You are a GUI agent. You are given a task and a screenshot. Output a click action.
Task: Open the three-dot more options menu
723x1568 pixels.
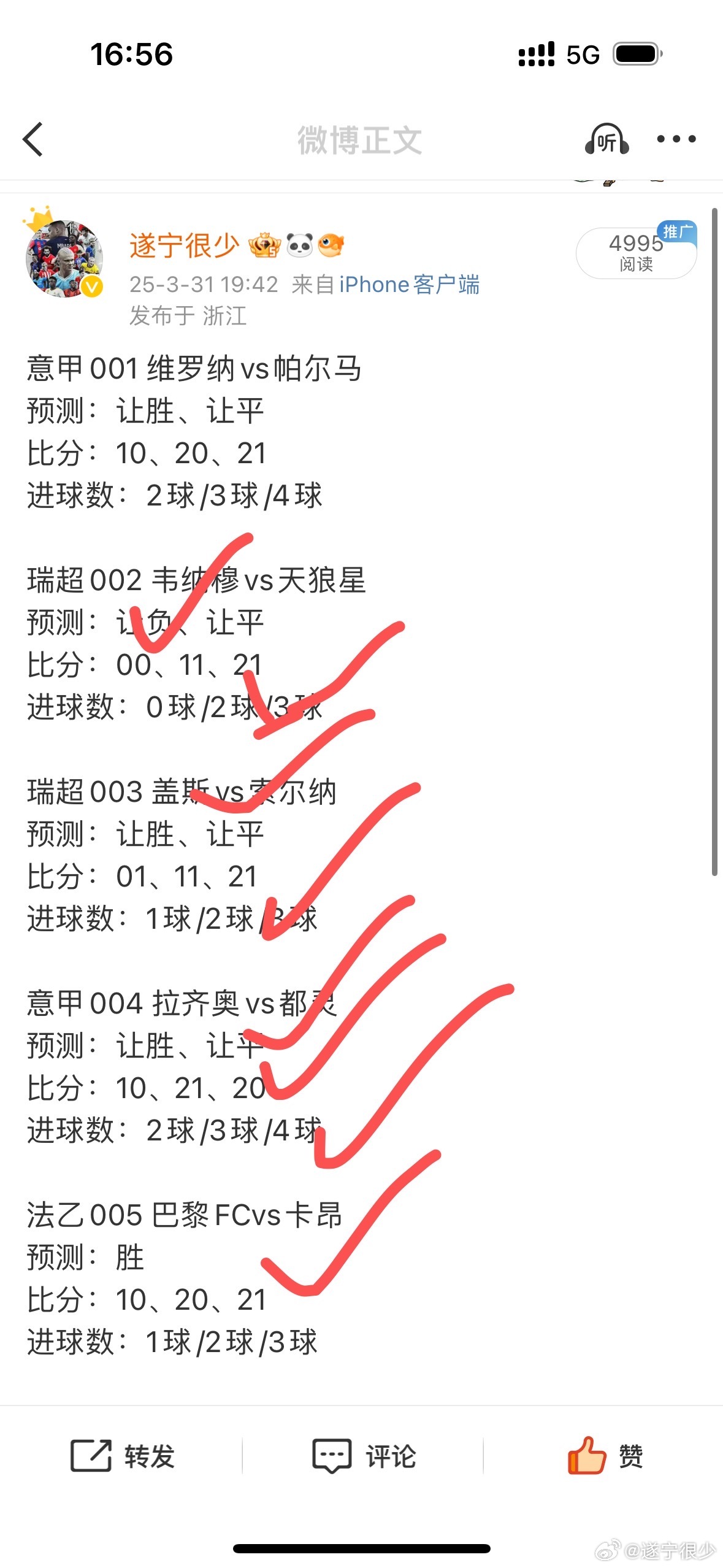pos(676,139)
